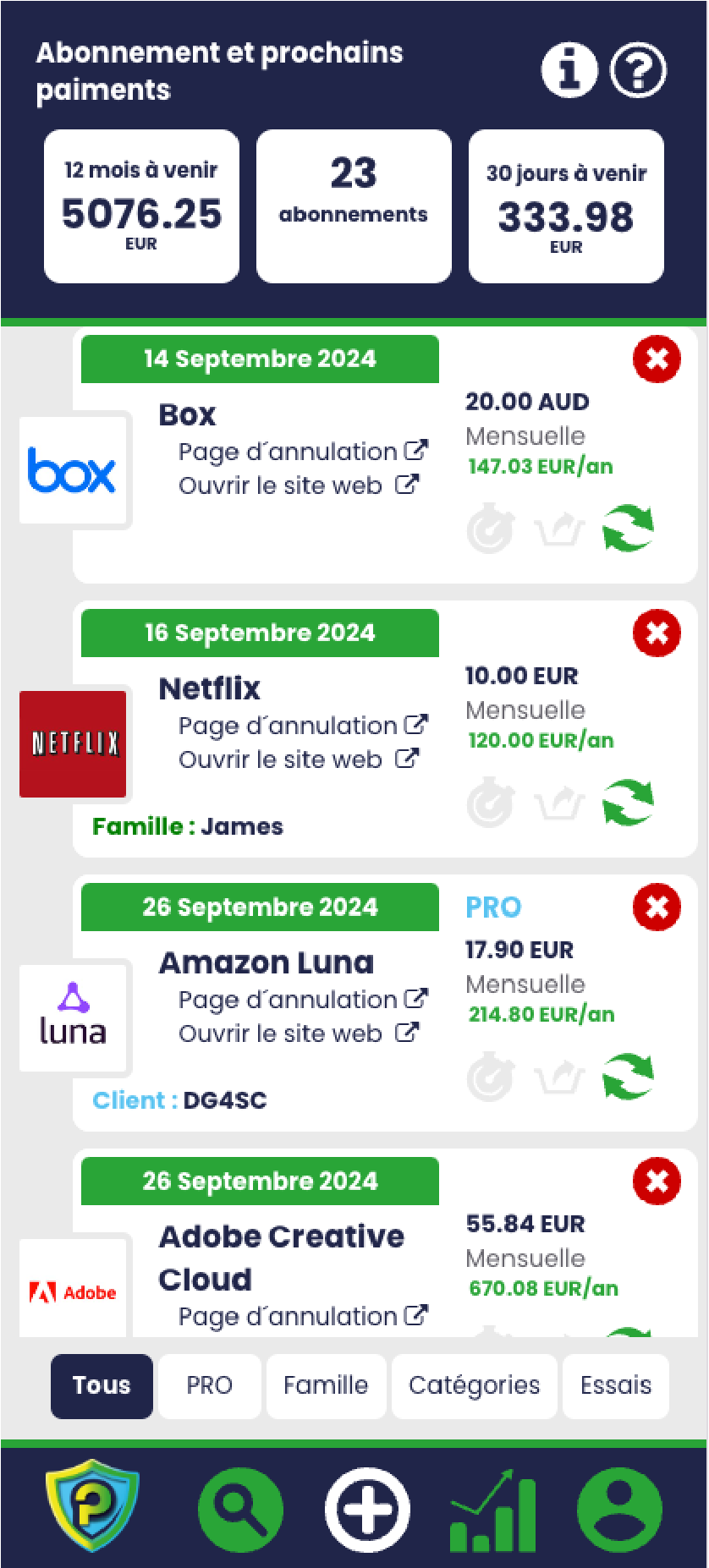Delete the Amazon Luna subscription
709x1568 pixels.
pyautogui.click(x=657, y=907)
